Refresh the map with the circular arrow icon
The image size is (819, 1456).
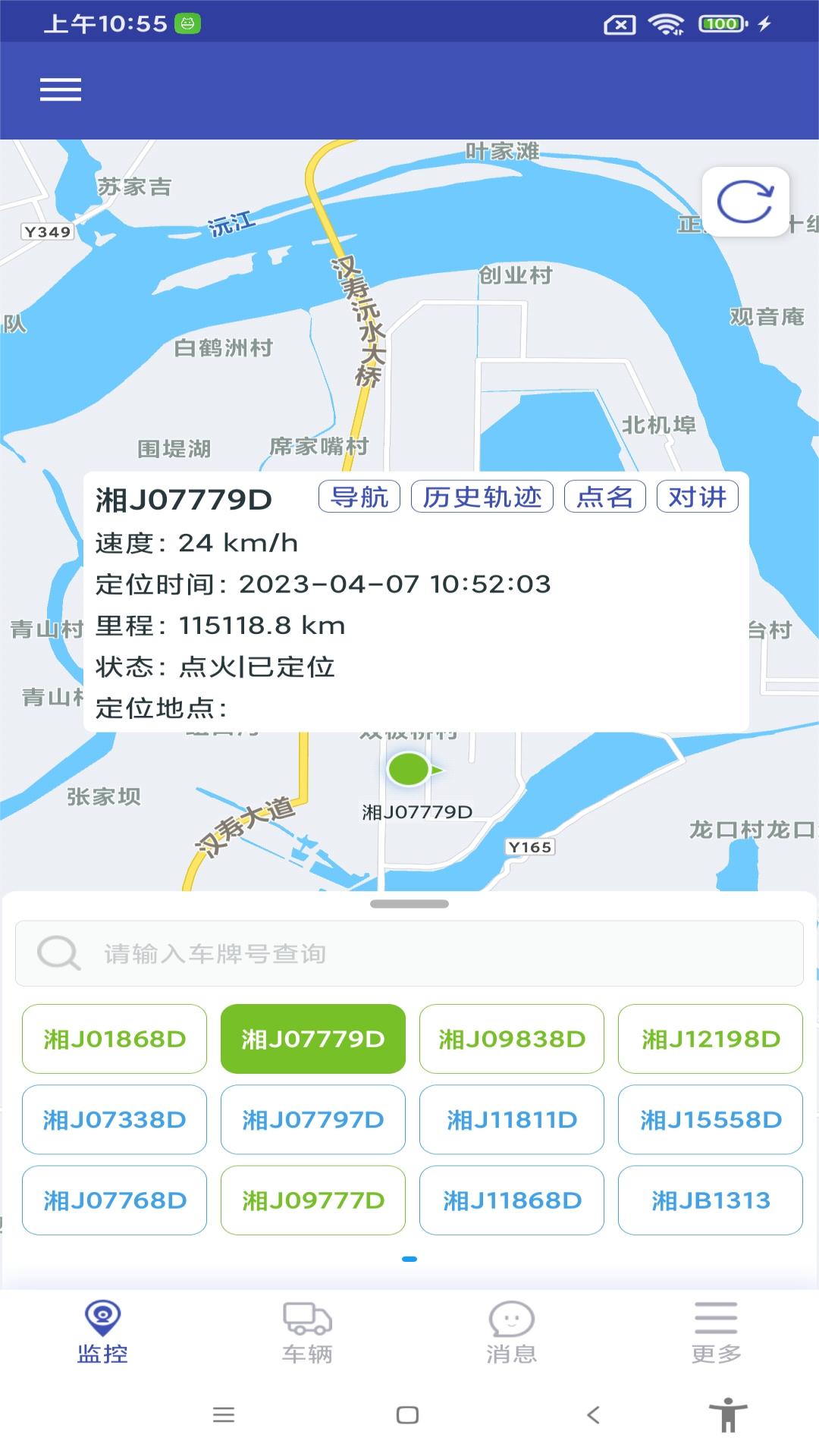(745, 201)
